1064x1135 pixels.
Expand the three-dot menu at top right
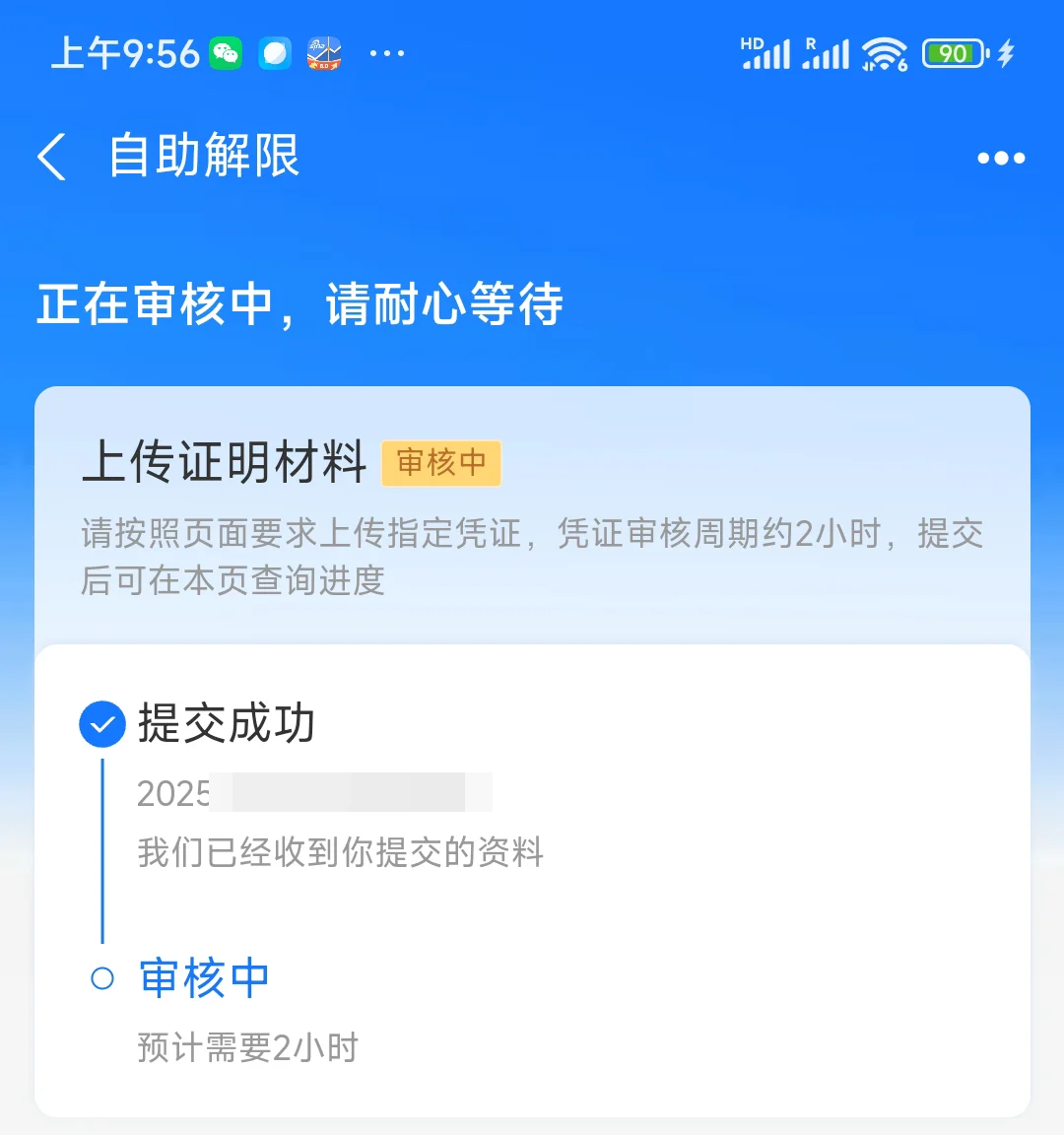point(1000,158)
